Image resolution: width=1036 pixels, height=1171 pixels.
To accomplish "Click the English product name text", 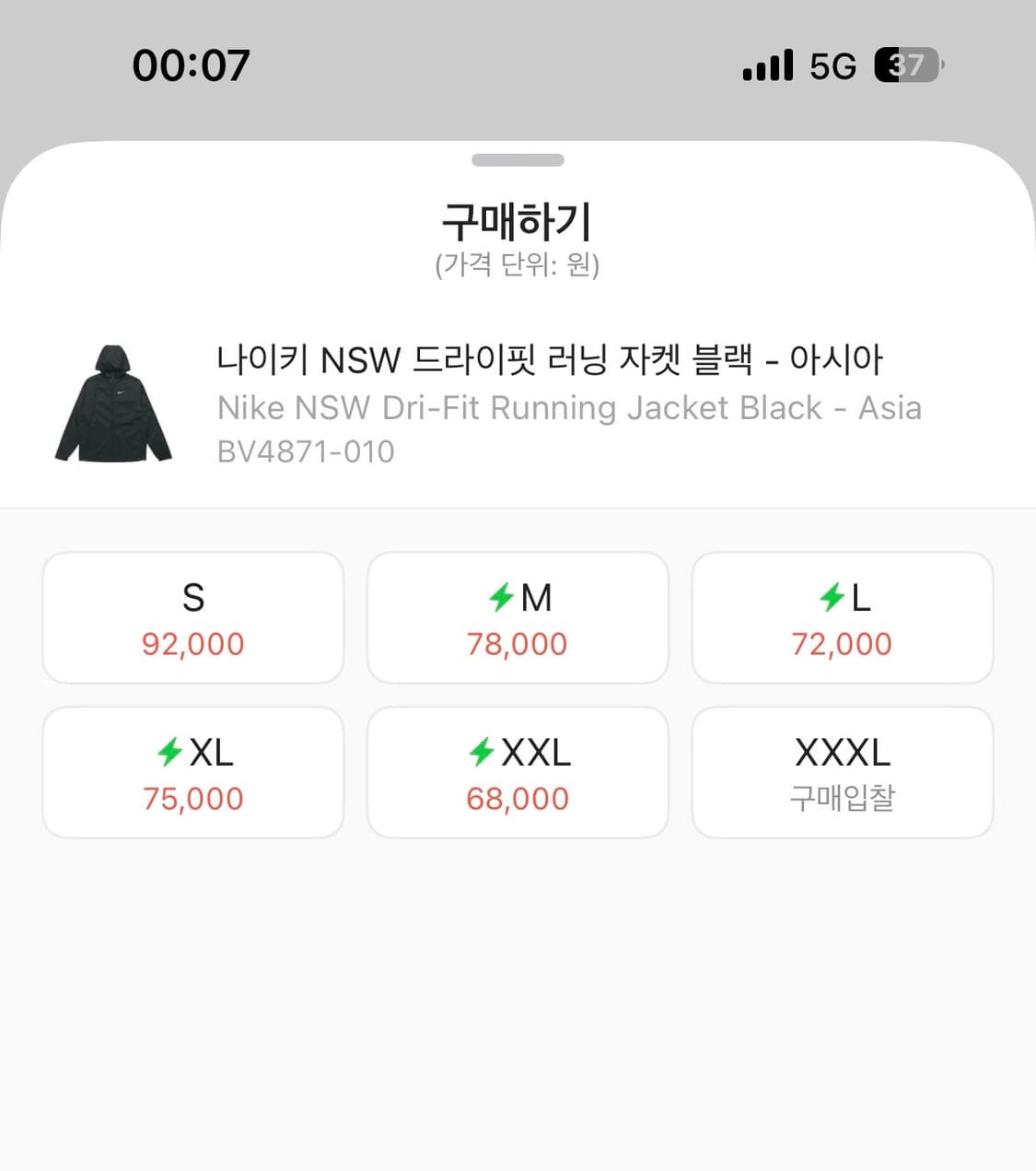I will coord(569,407).
